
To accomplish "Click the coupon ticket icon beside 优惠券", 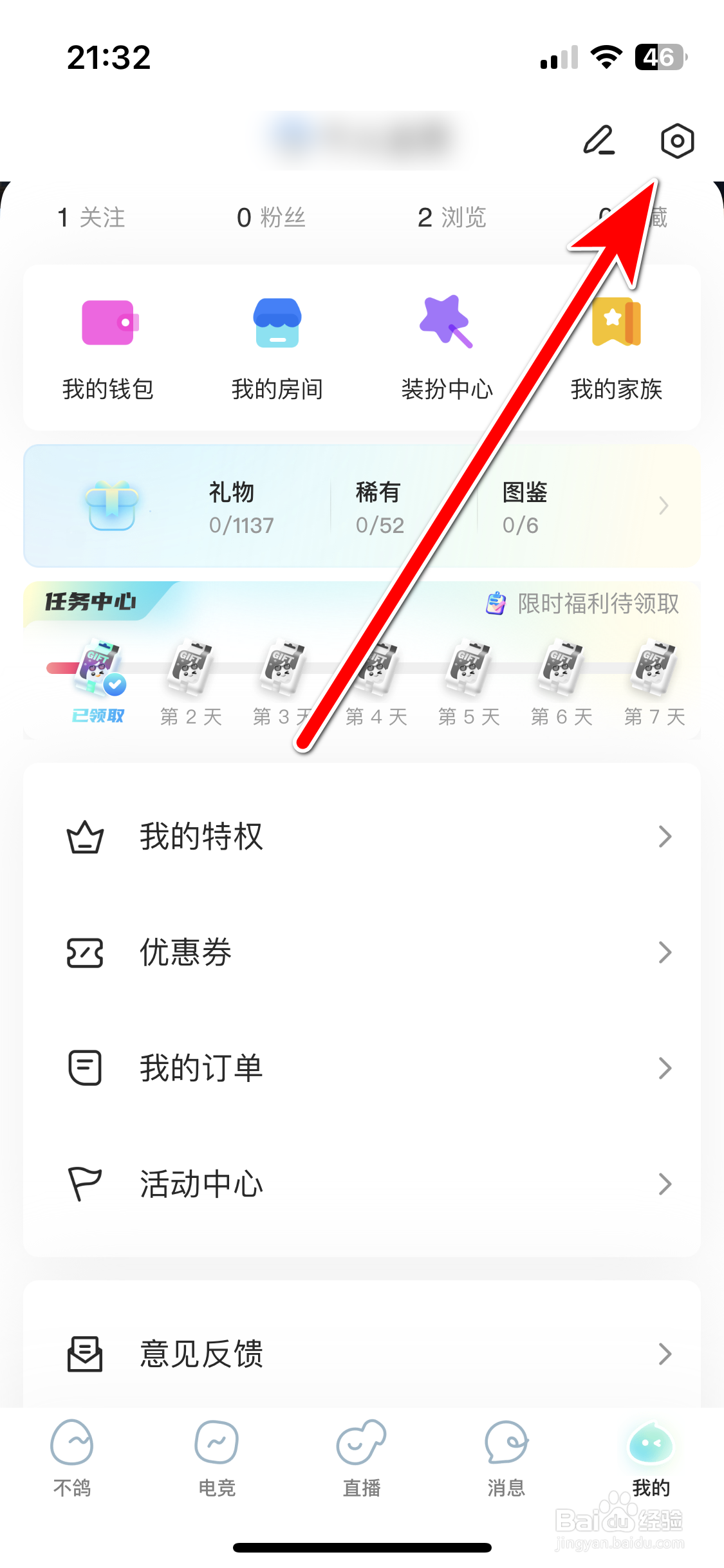I will click(x=84, y=953).
